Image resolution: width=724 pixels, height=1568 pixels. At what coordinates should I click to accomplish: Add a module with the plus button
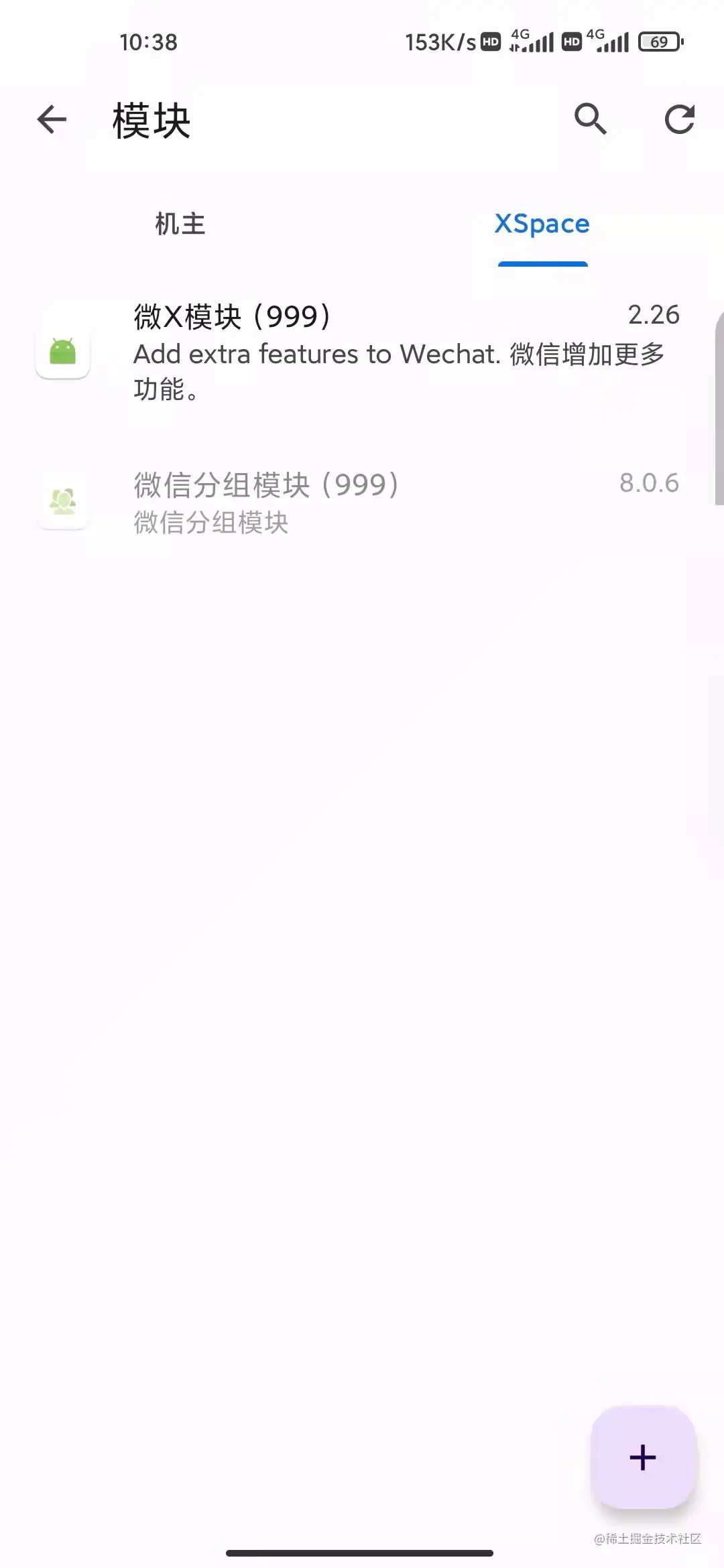(642, 1457)
